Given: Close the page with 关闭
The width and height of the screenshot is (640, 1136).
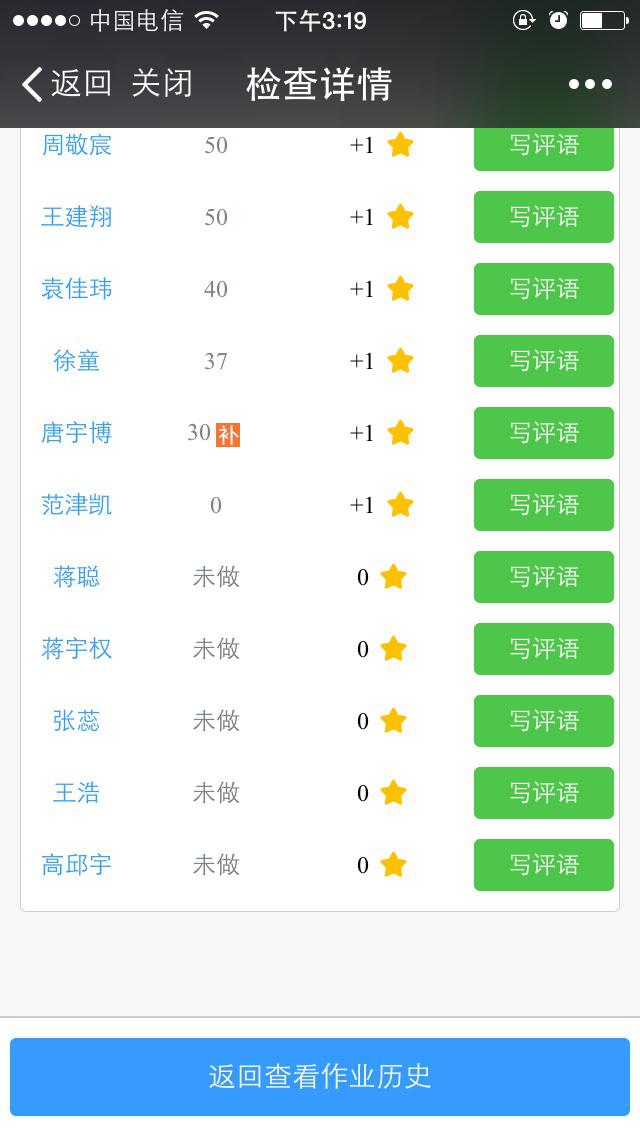Looking at the screenshot, I should [162, 84].
